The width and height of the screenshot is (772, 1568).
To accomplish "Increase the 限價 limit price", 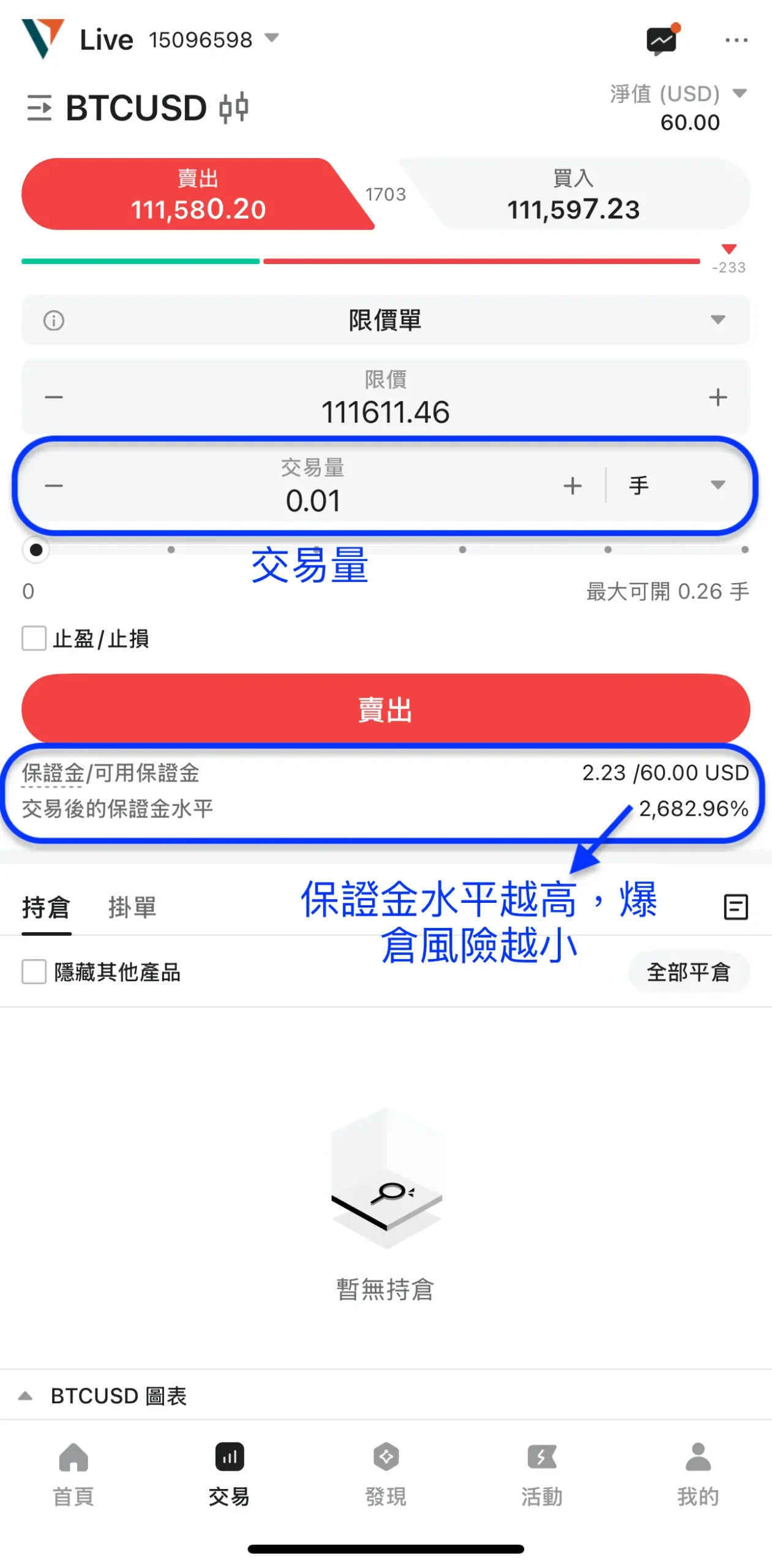I will (x=717, y=397).
